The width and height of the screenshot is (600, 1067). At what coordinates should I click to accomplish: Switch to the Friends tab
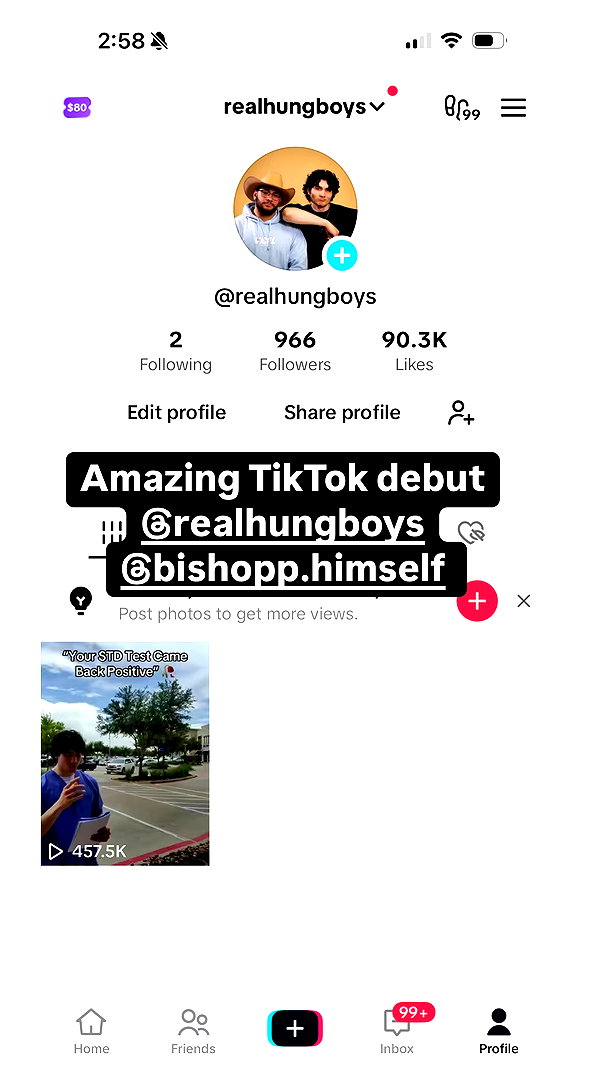point(193,1031)
